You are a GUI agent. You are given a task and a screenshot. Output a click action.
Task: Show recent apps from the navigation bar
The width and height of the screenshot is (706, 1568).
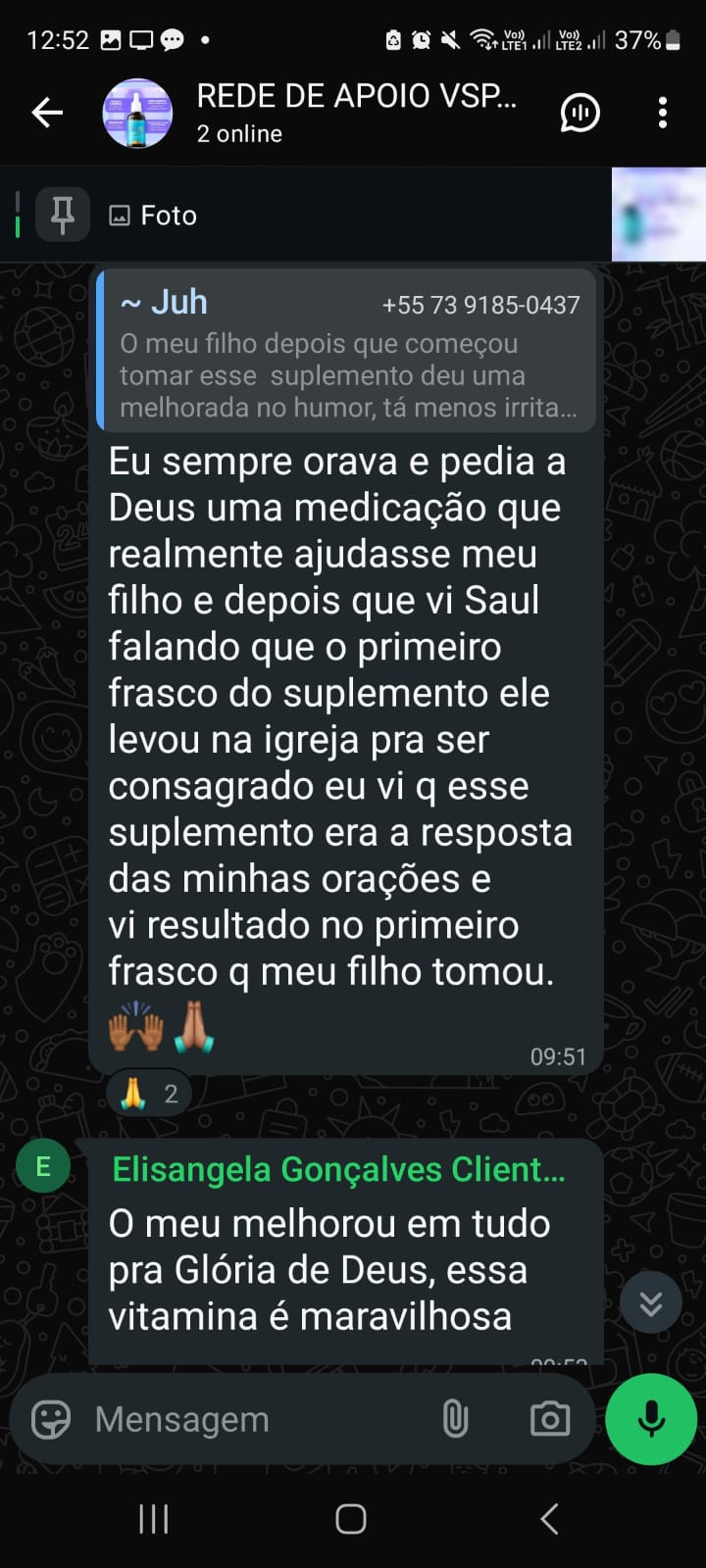(154, 1519)
